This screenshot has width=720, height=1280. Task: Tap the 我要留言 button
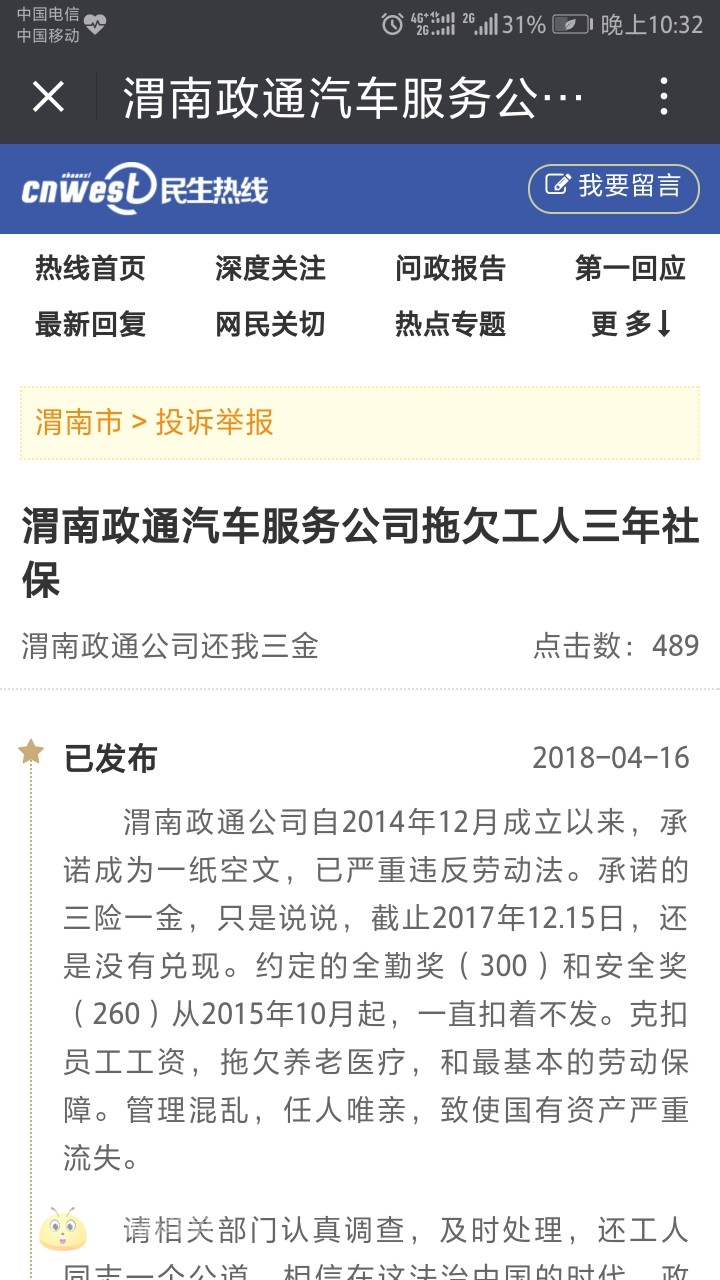tap(613, 188)
